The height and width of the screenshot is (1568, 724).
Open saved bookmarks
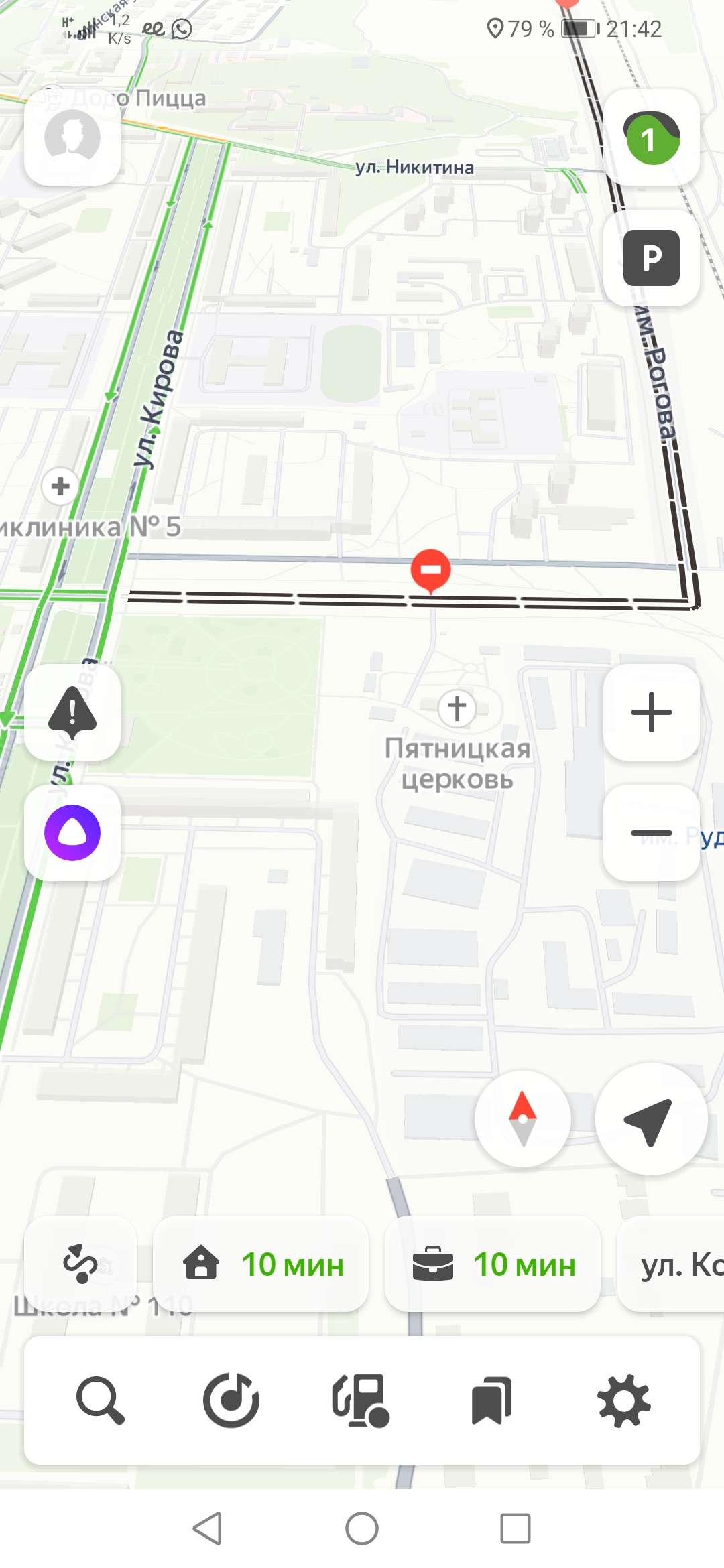click(x=491, y=1400)
